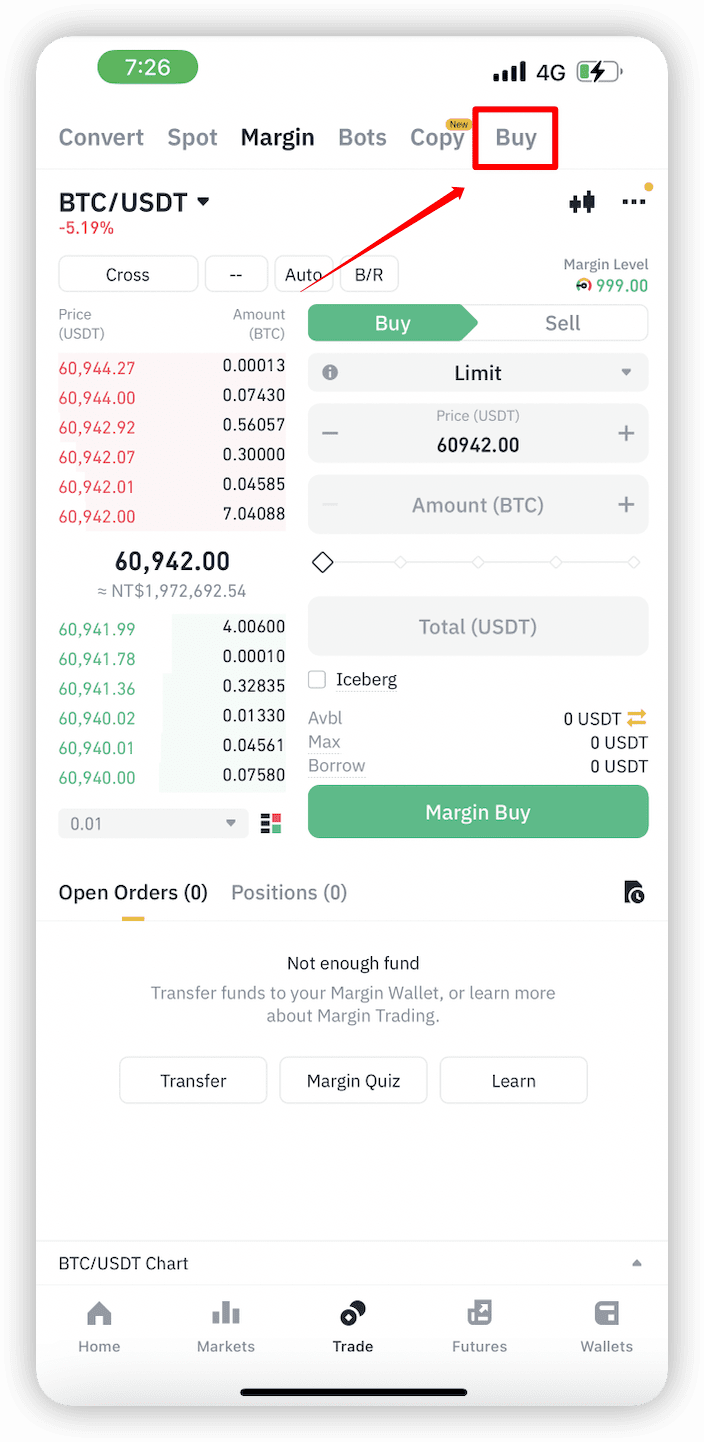The width and height of the screenshot is (704, 1442).
Task: Focus the Amount (BTC) field
Action: (x=478, y=505)
